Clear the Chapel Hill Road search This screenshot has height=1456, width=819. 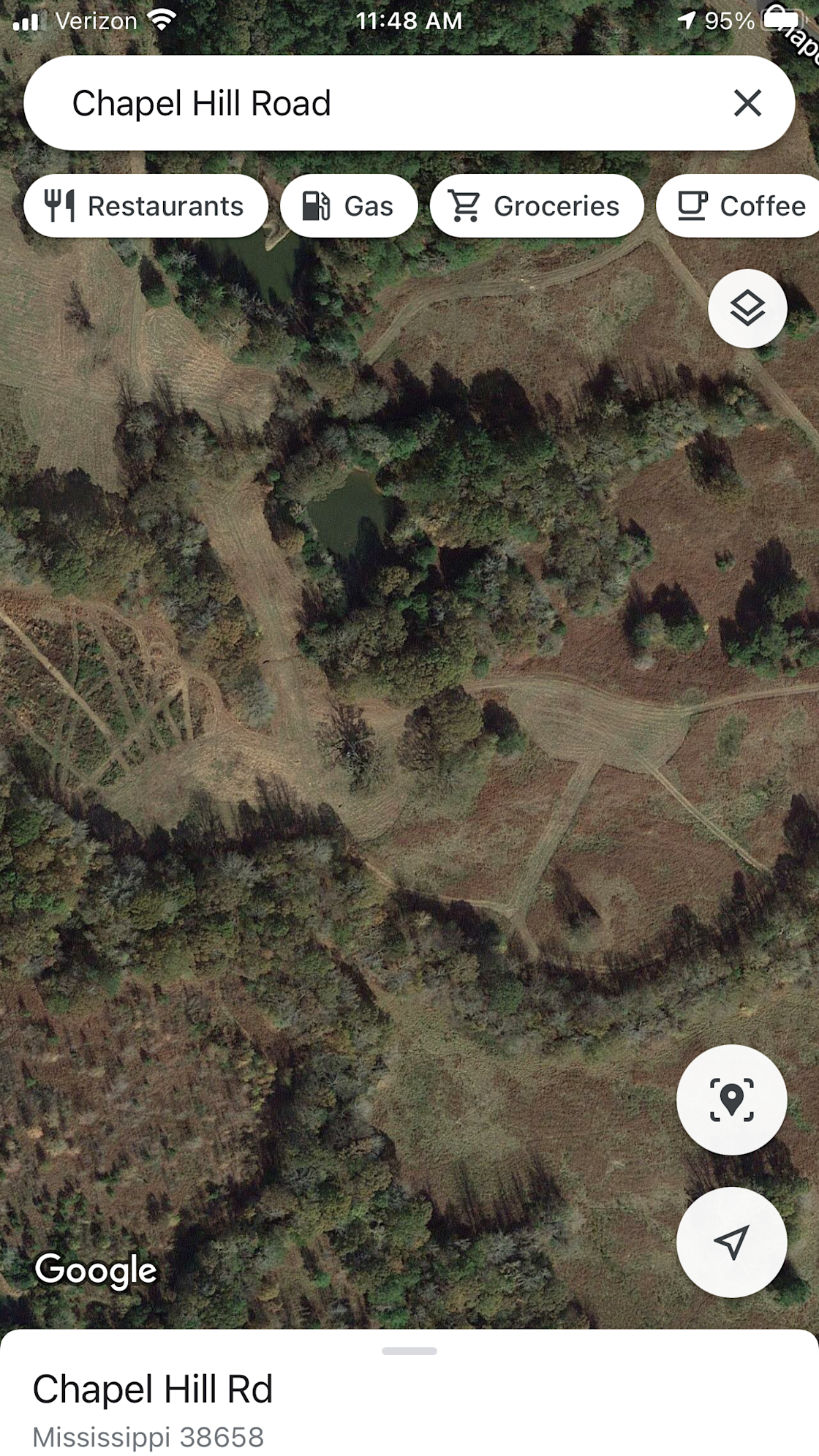click(x=747, y=103)
